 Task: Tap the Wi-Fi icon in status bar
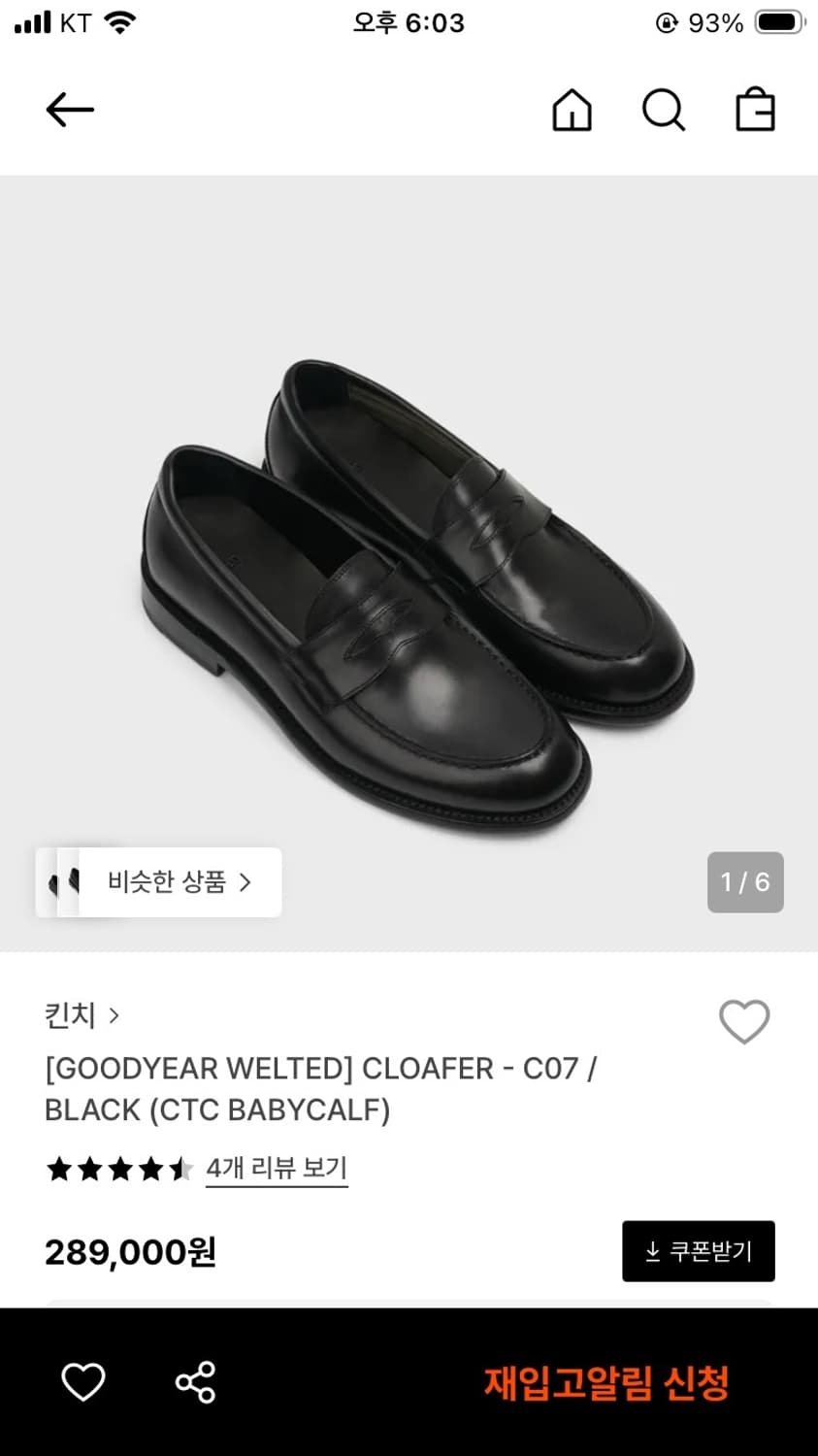(x=119, y=21)
